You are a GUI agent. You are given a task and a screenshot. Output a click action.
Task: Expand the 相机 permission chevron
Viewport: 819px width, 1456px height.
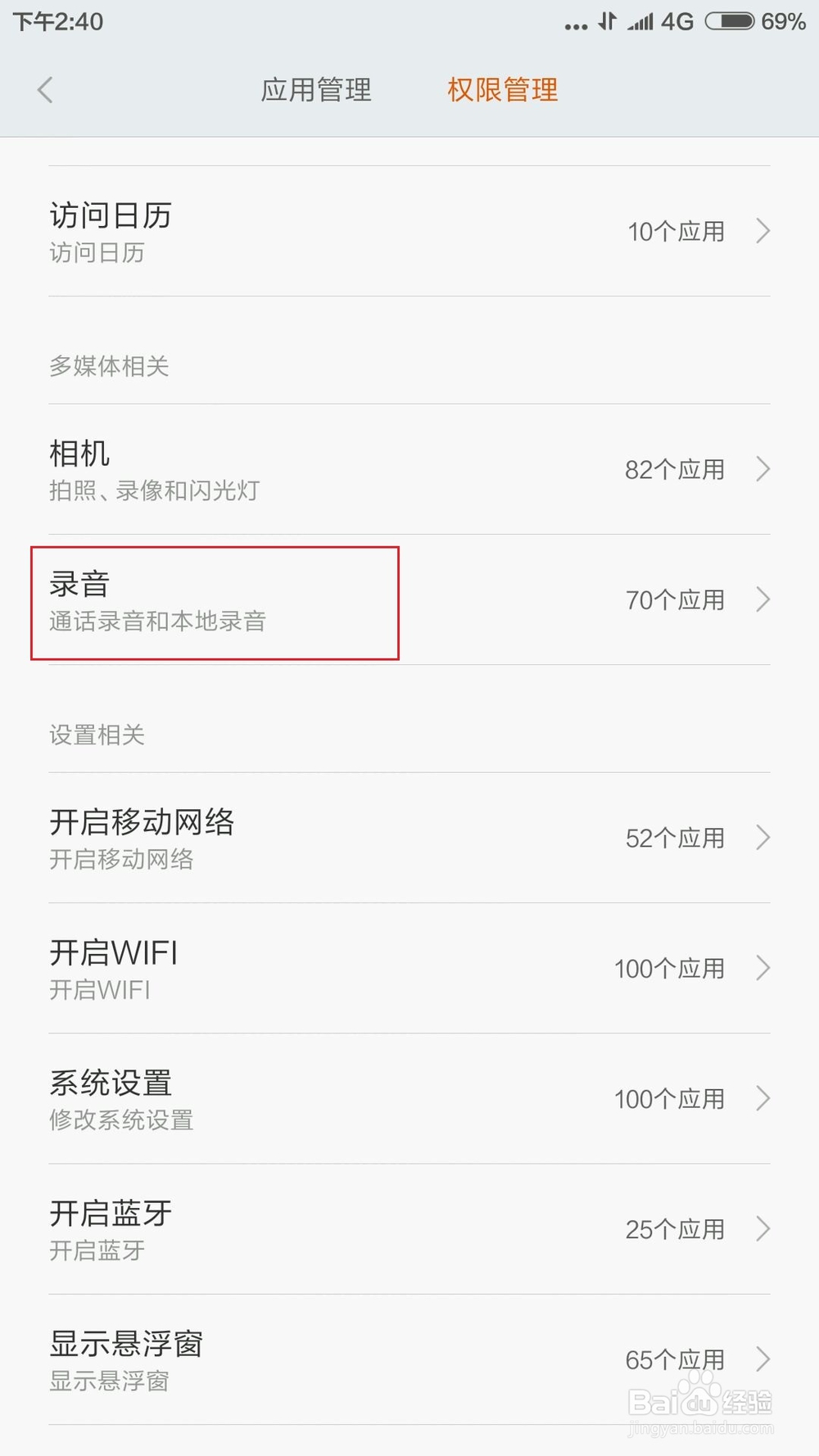click(x=762, y=469)
